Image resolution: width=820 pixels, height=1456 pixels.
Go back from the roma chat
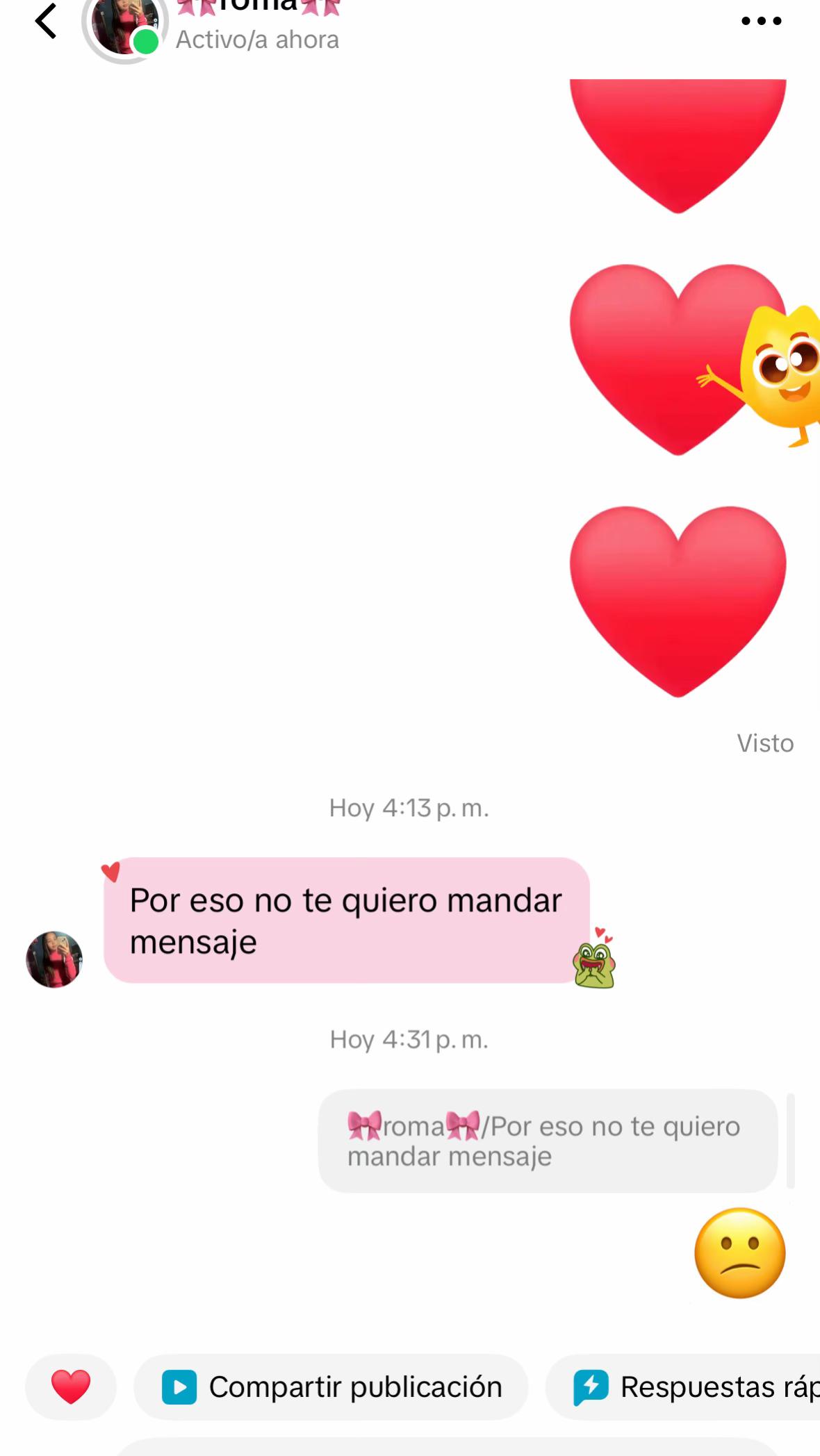(46, 21)
